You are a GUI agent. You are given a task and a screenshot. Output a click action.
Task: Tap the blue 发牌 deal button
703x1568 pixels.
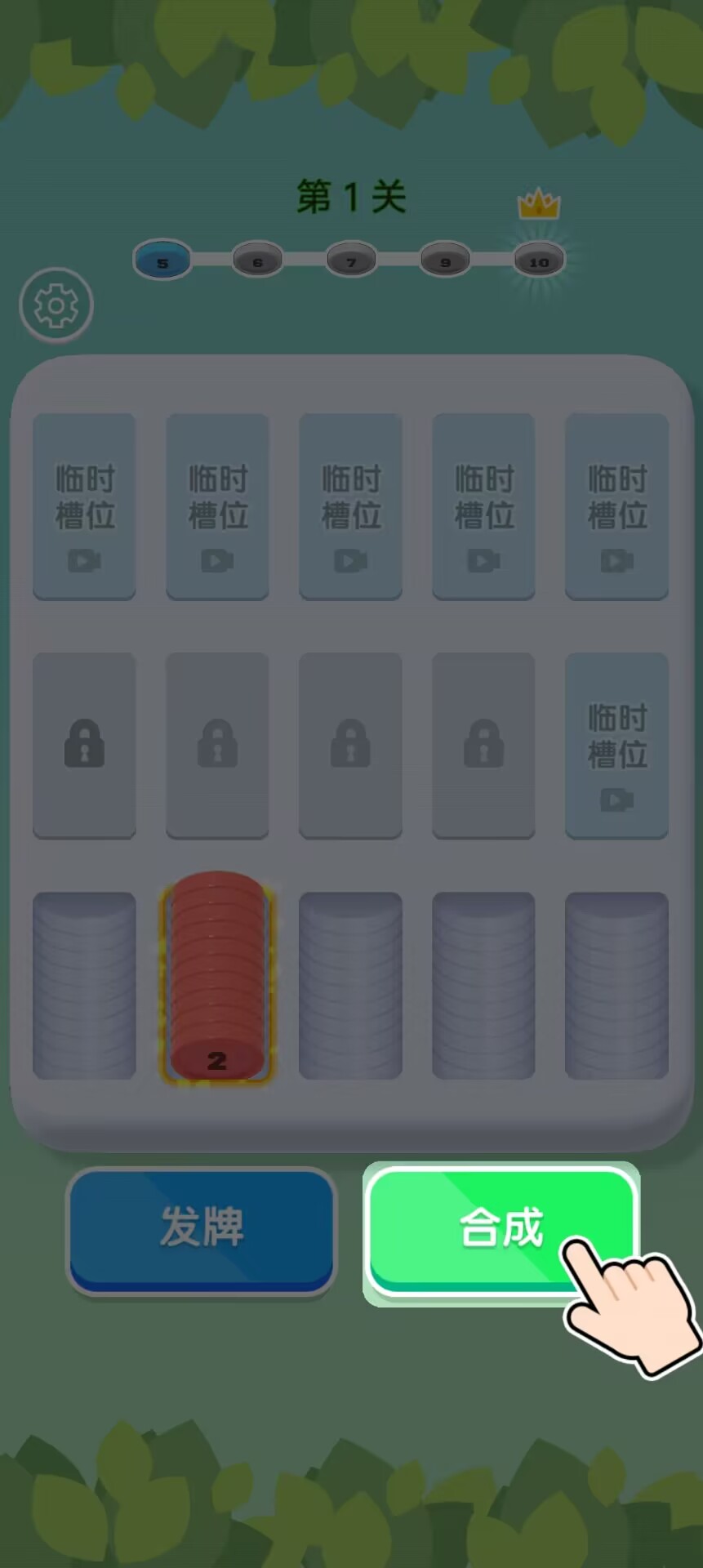click(x=201, y=1229)
